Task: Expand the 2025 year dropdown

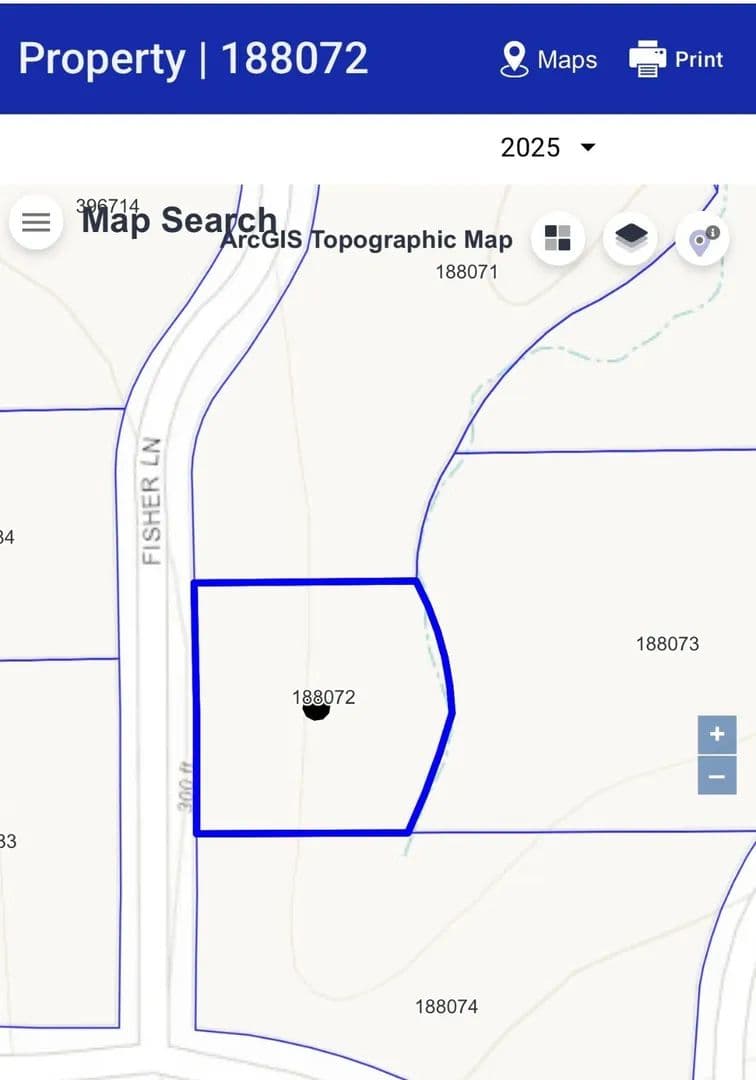Action: tap(548, 147)
